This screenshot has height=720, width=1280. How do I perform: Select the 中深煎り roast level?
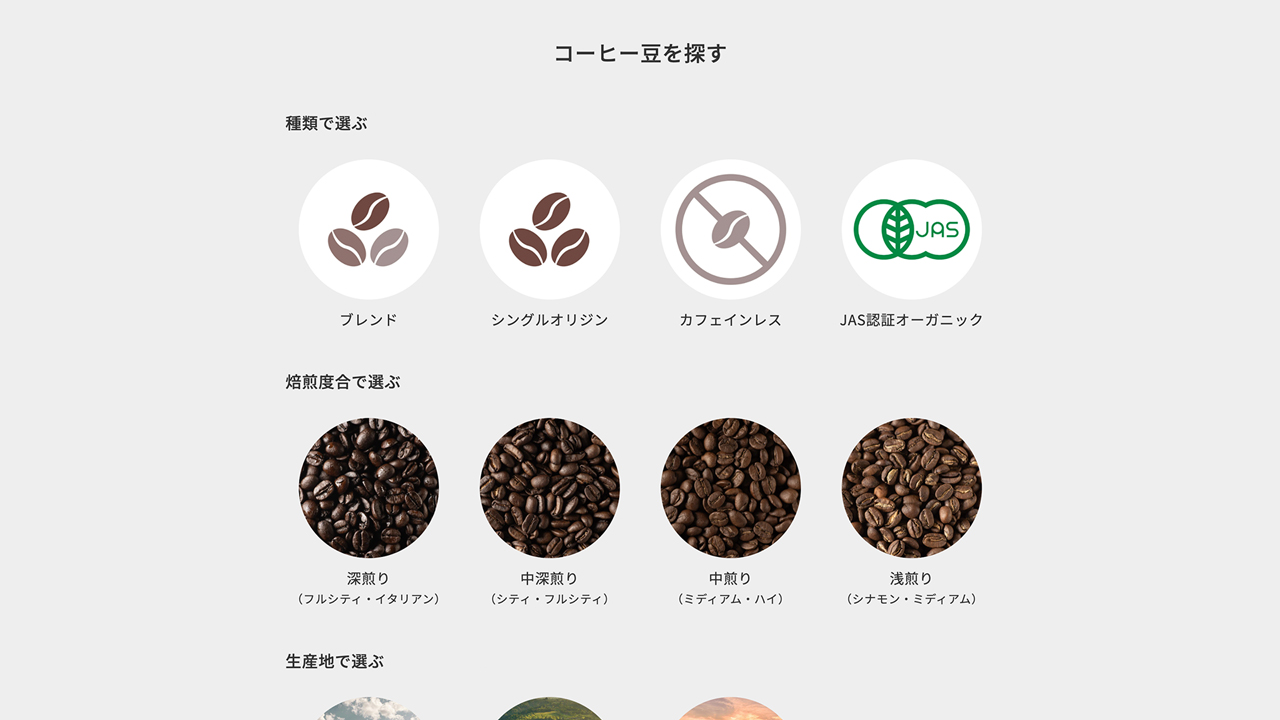pos(549,488)
